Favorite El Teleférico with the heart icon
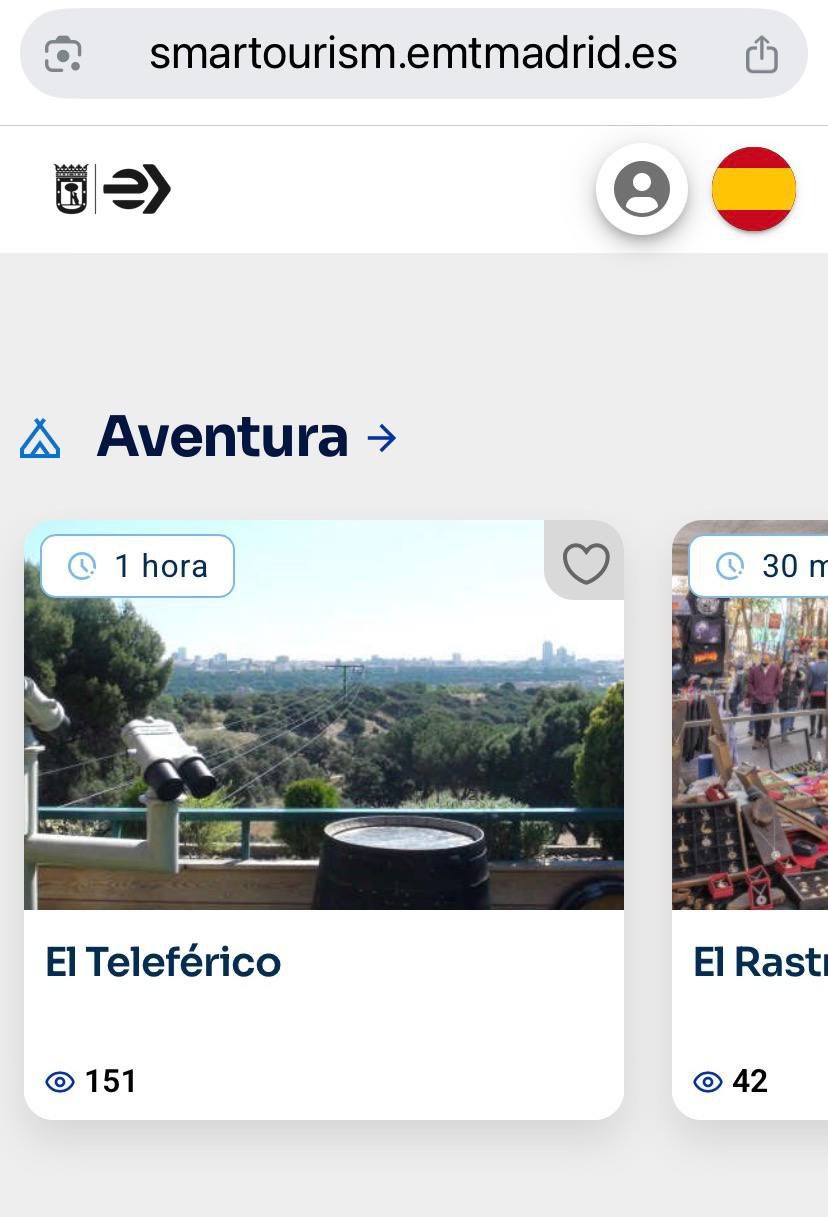The width and height of the screenshot is (828, 1217). (x=585, y=563)
